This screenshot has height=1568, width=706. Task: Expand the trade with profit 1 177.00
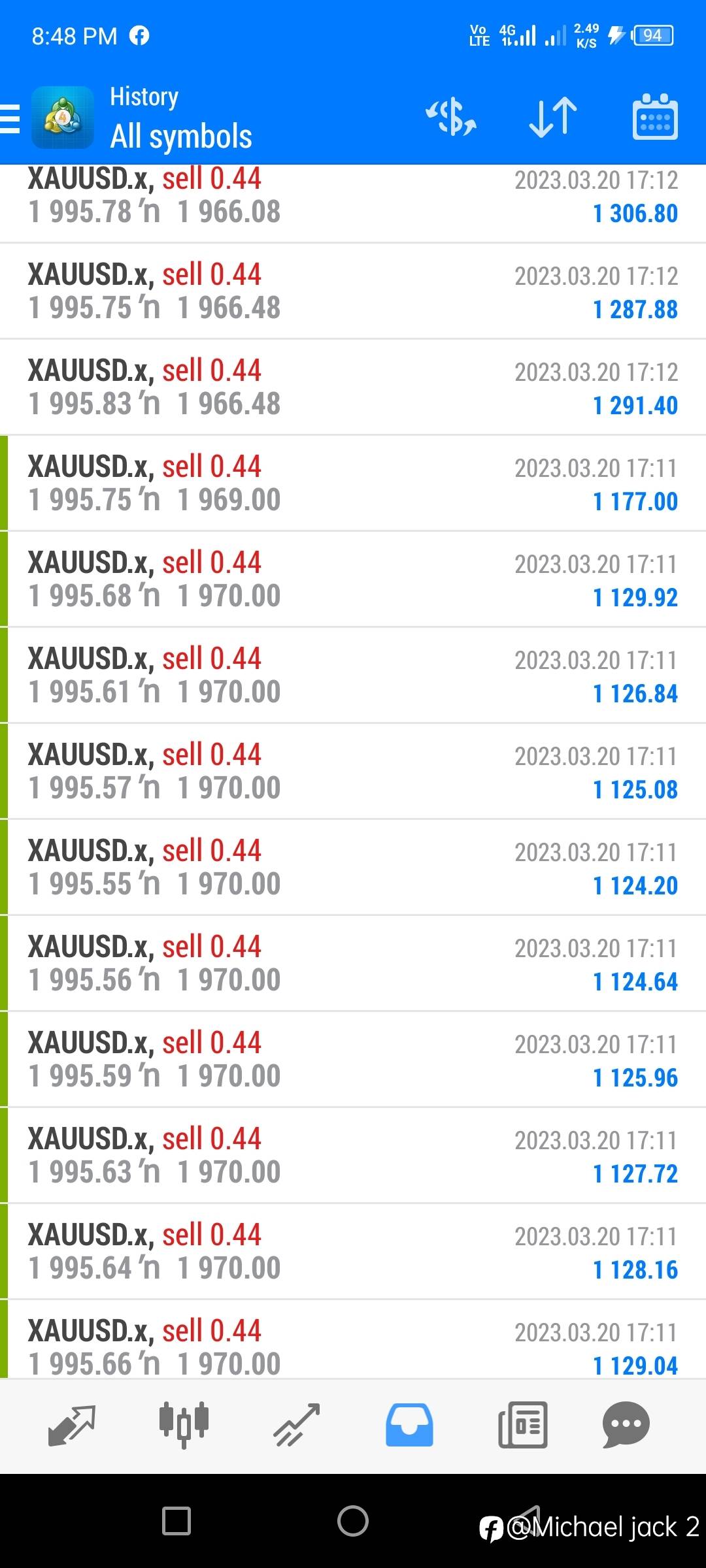tap(353, 483)
